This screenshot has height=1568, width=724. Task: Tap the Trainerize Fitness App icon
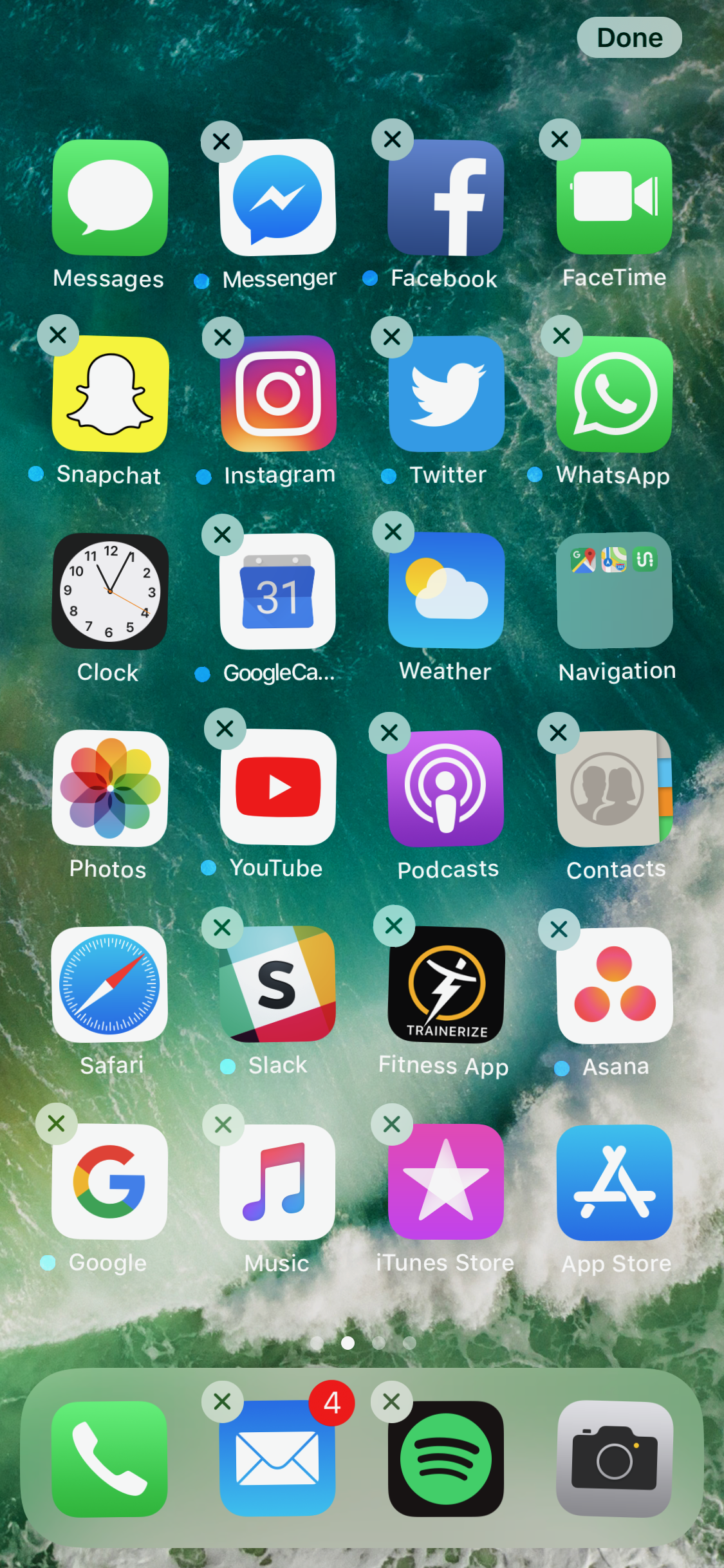(x=446, y=985)
